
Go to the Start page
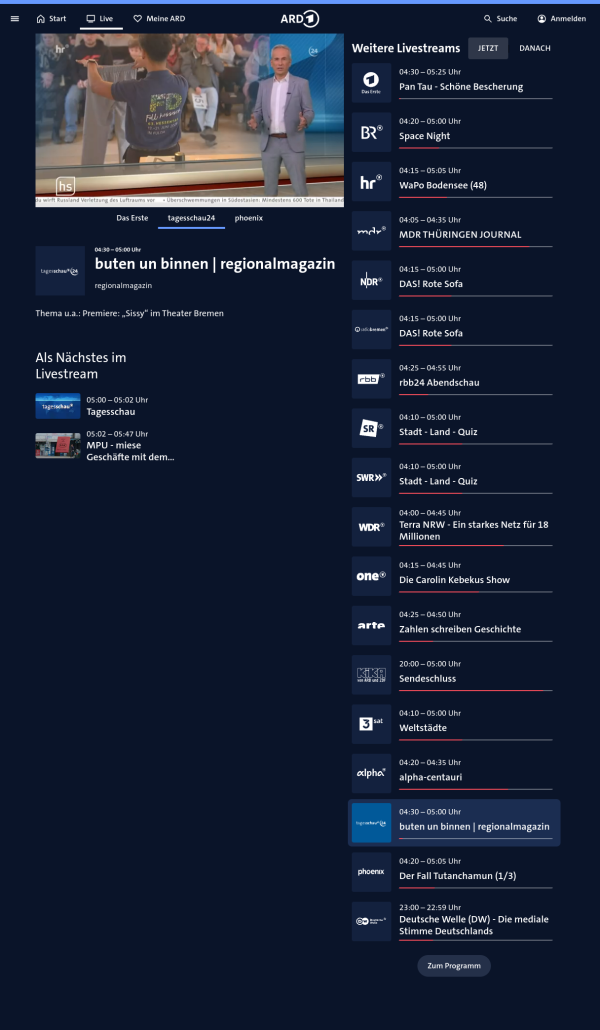coord(51,18)
